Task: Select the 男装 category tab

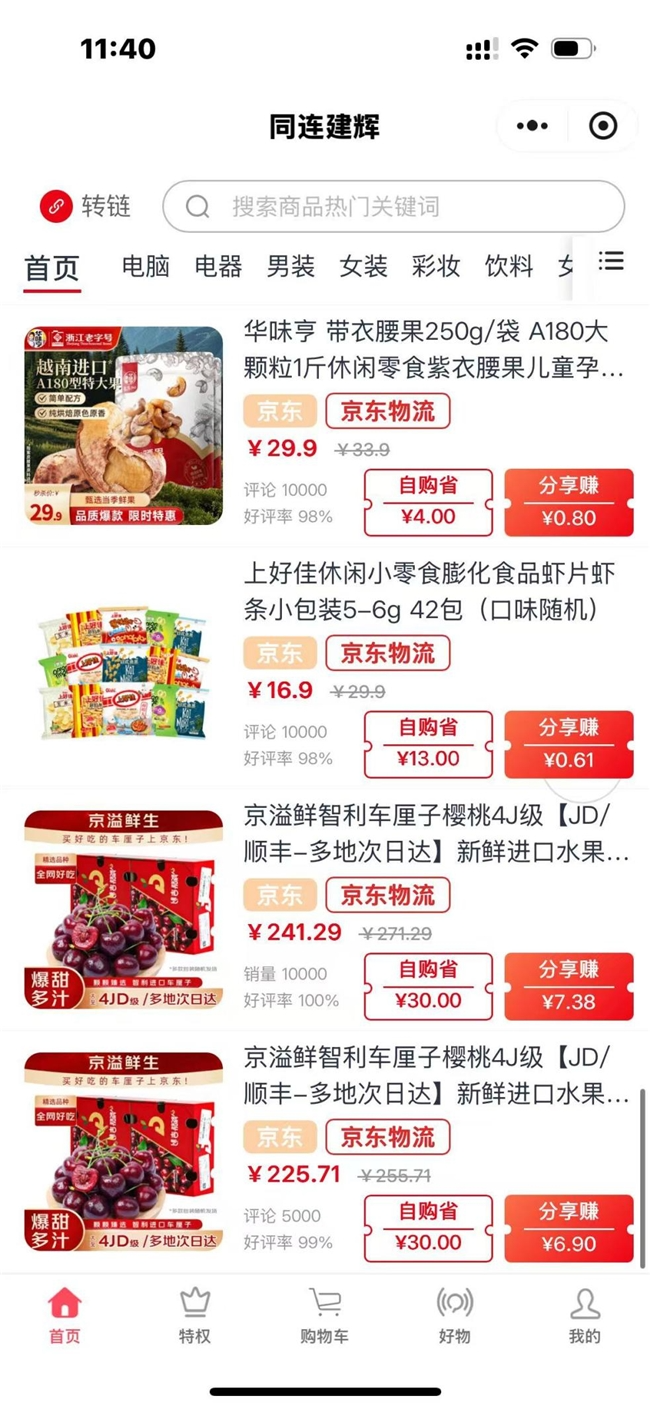Action: click(291, 266)
